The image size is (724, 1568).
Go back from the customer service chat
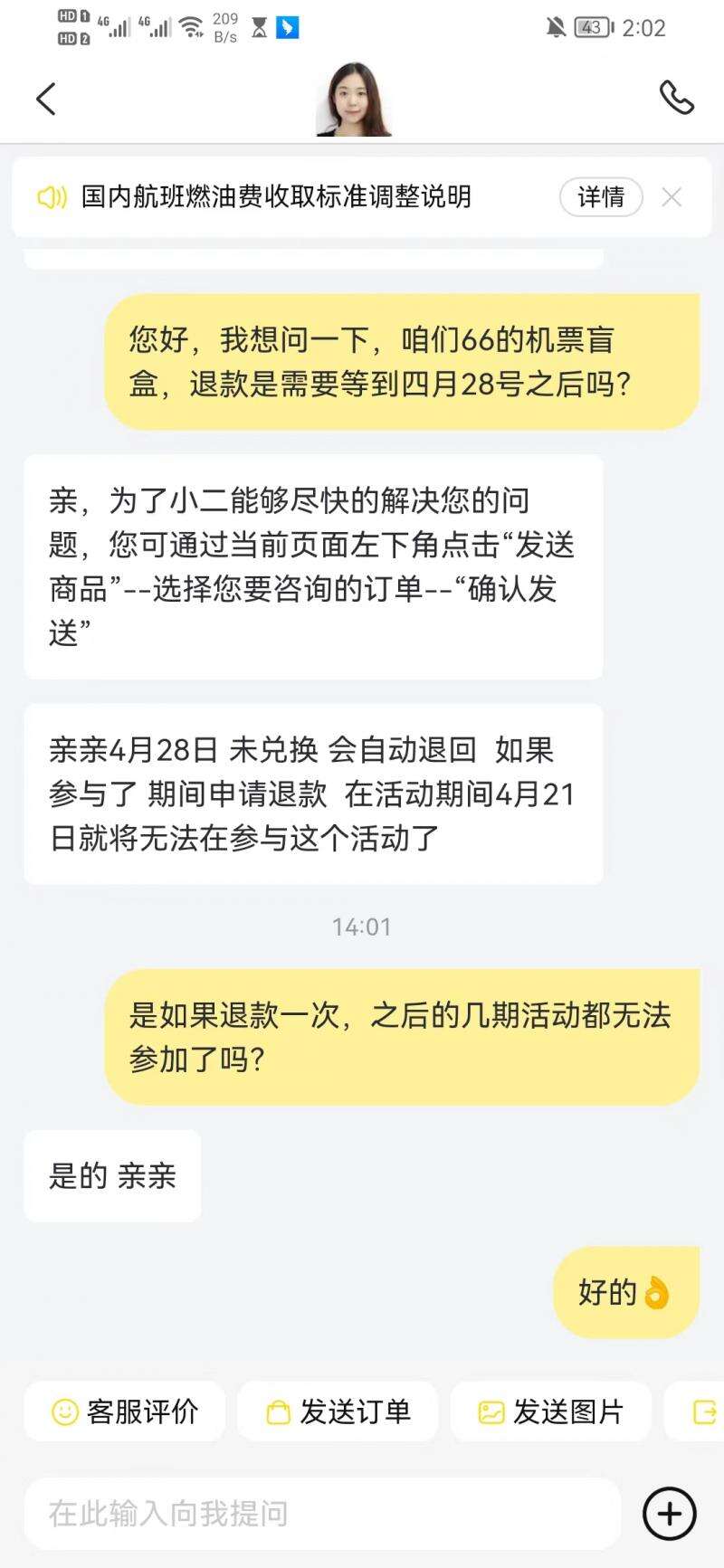46,99
